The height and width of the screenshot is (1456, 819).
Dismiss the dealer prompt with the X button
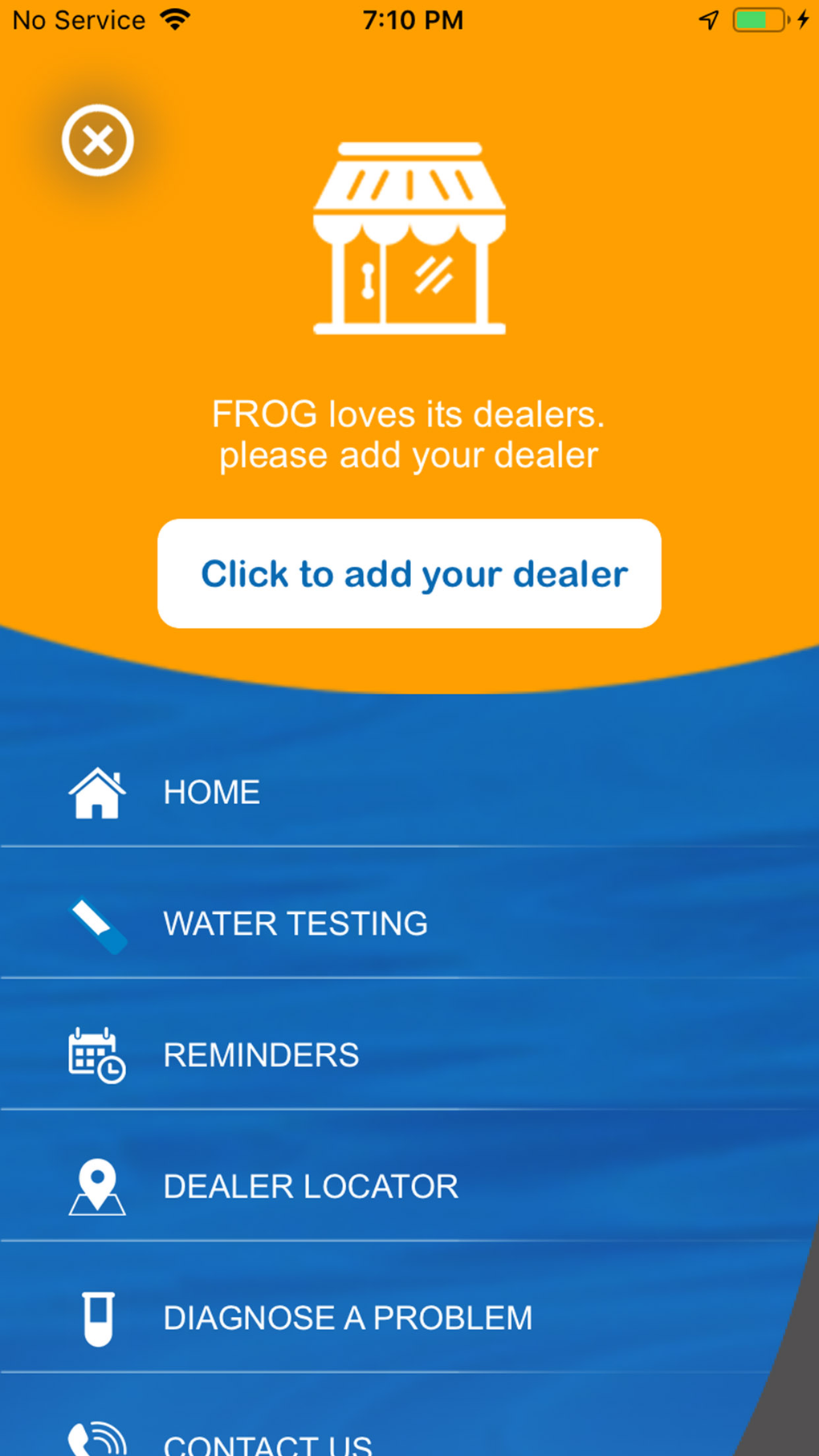click(97, 140)
